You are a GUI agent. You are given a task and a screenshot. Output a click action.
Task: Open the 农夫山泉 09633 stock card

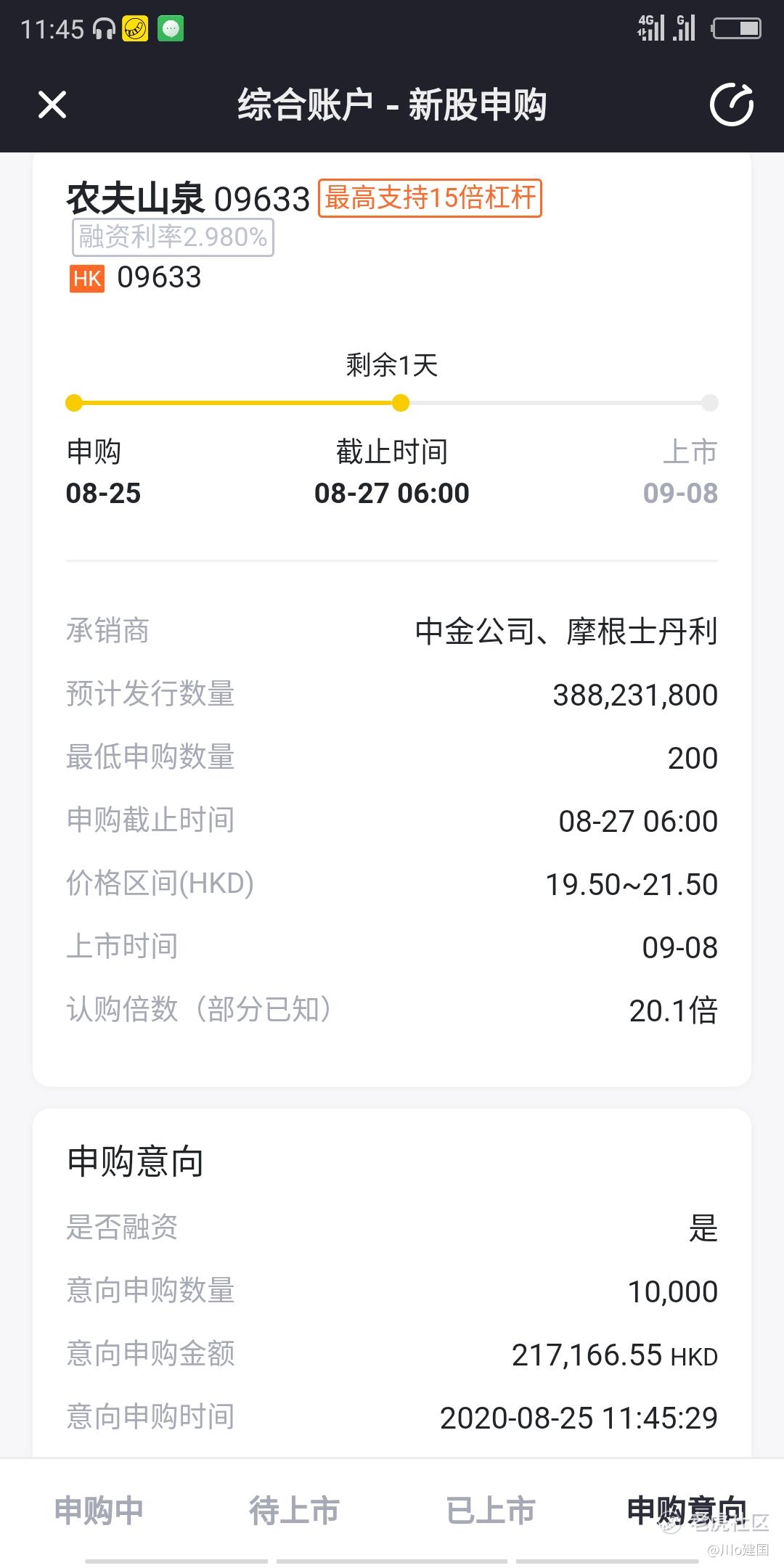pyautogui.click(x=189, y=199)
